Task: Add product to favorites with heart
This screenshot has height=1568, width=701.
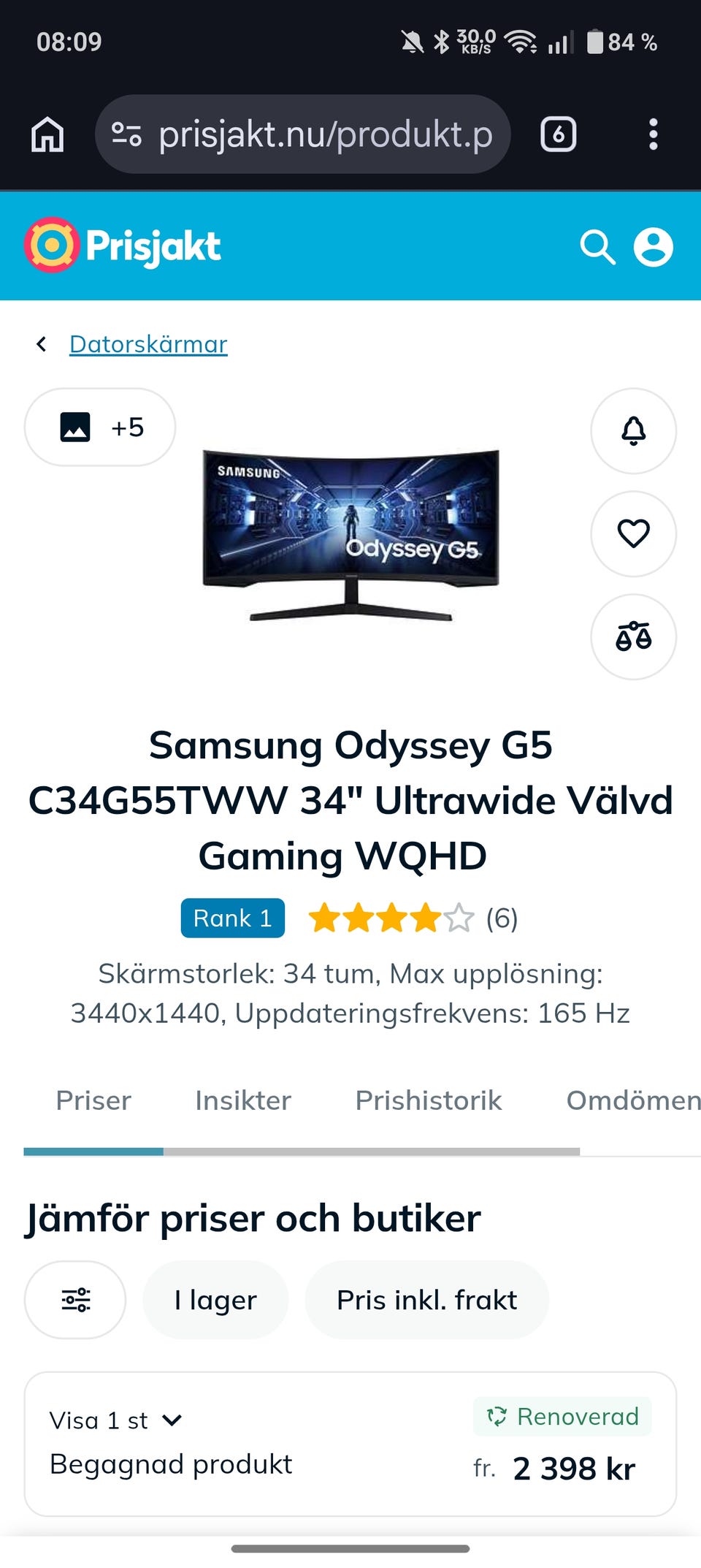Action: pyautogui.click(x=633, y=533)
